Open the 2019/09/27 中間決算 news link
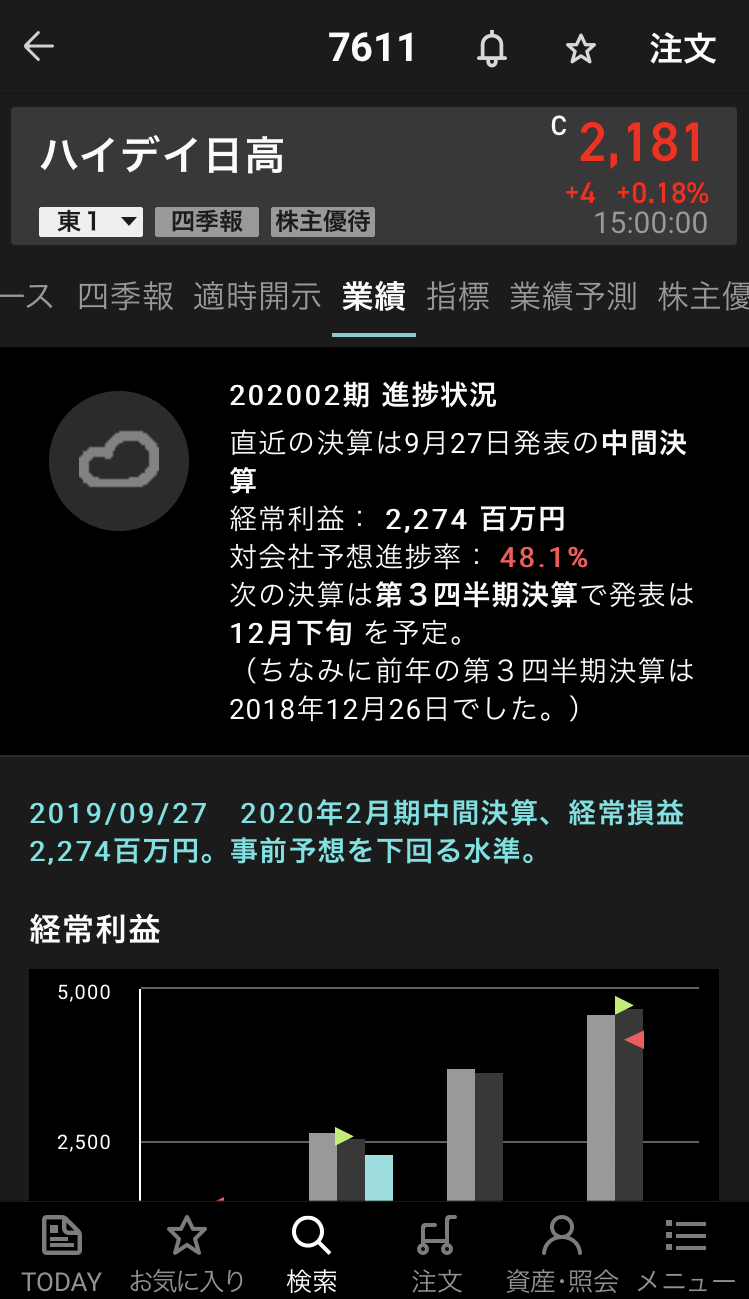Viewport: 749px width, 1299px height. pos(357,832)
